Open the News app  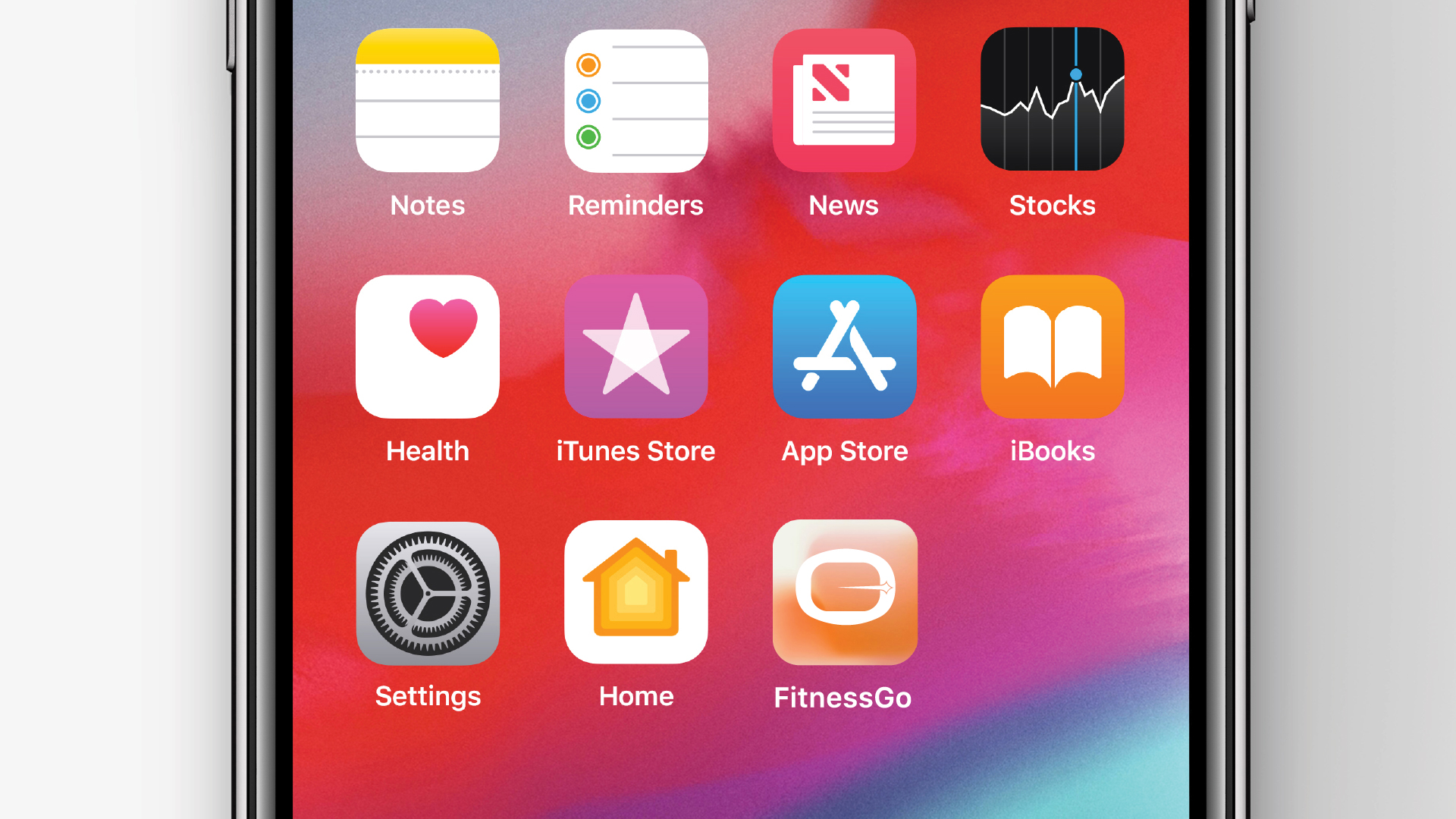[844, 100]
